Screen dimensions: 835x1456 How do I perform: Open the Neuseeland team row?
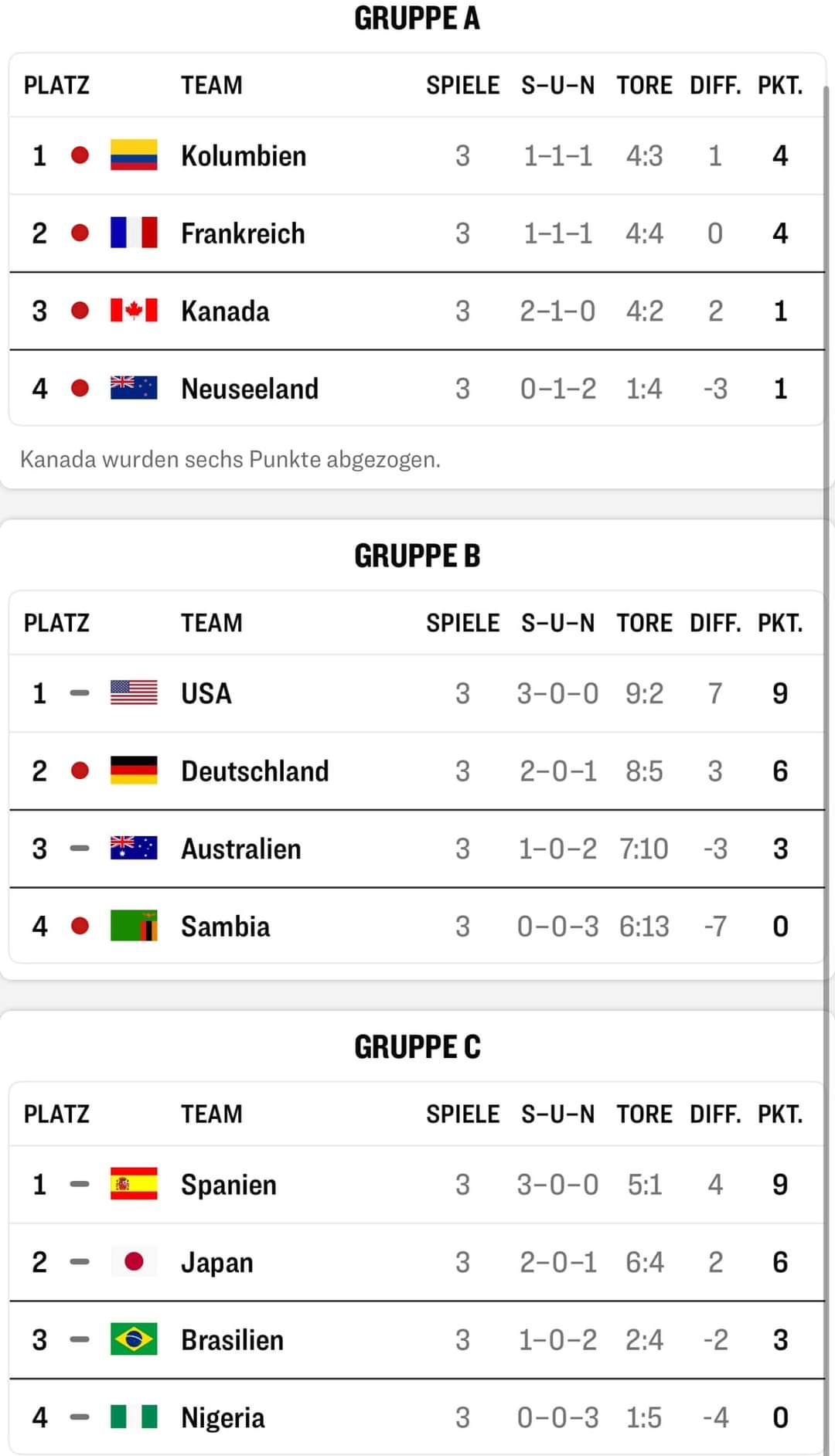point(417,388)
